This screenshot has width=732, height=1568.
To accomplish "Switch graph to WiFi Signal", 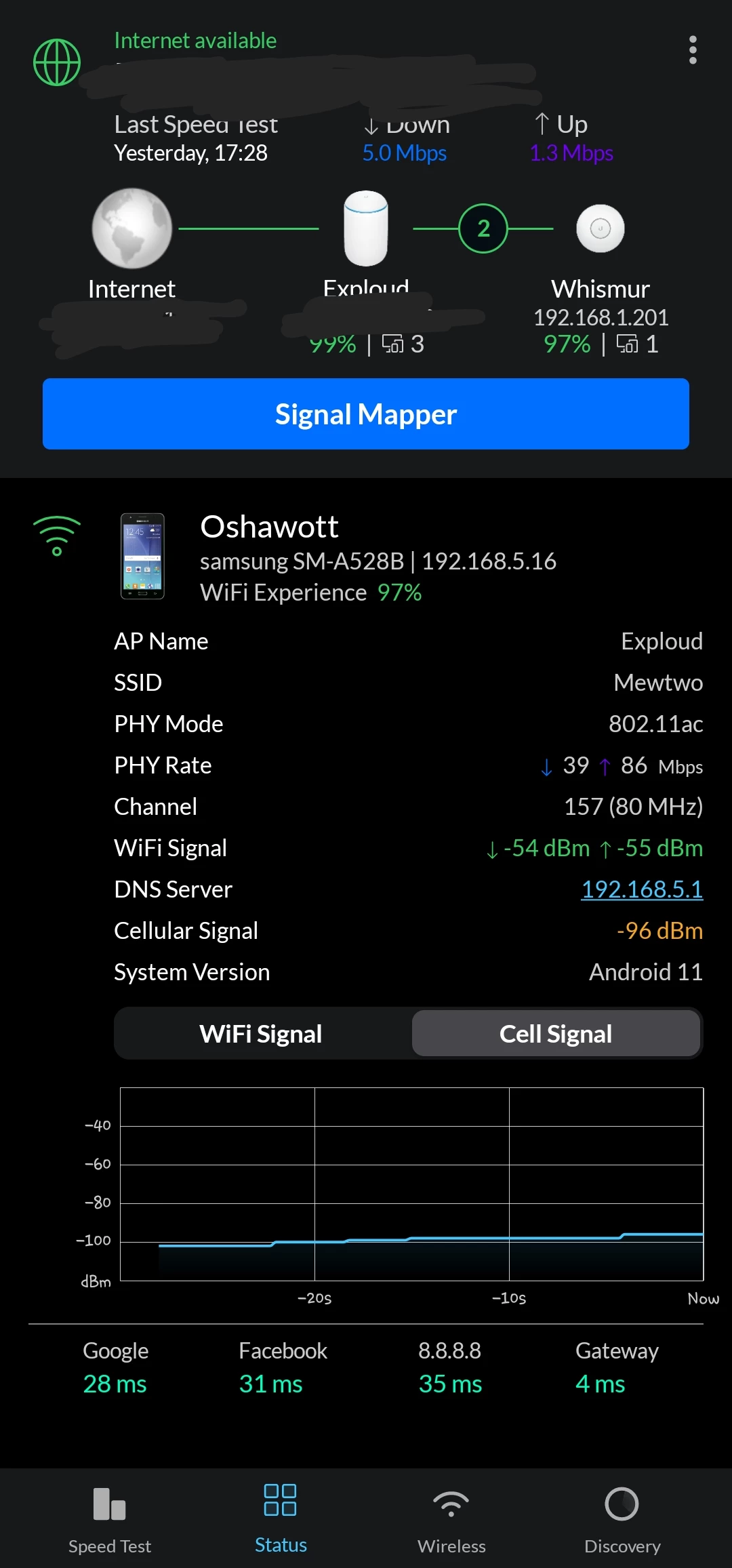I will (261, 1034).
